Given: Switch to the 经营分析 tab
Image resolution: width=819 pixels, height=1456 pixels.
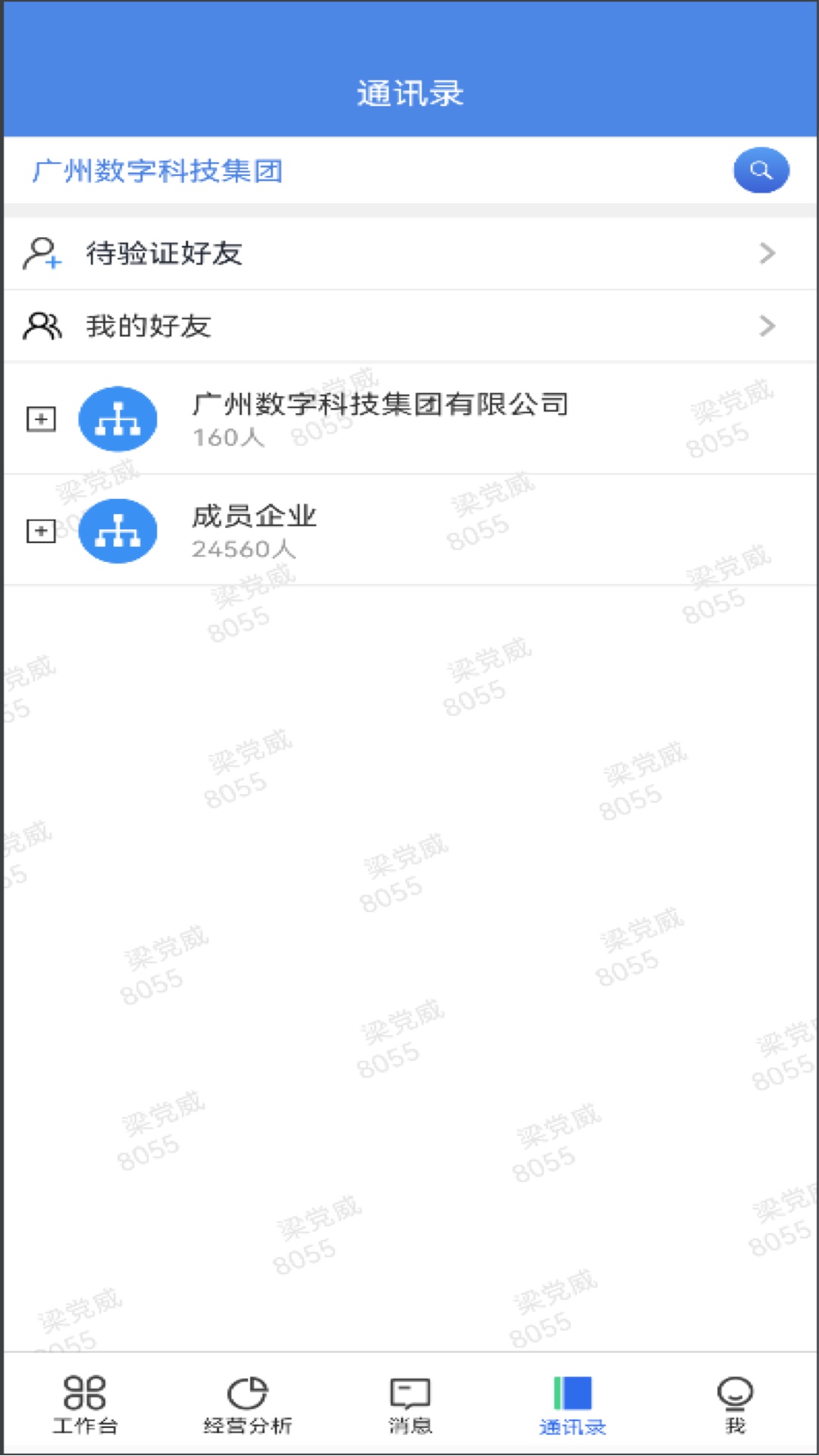Looking at the screenshot, I should click(x=248, y=1404).
